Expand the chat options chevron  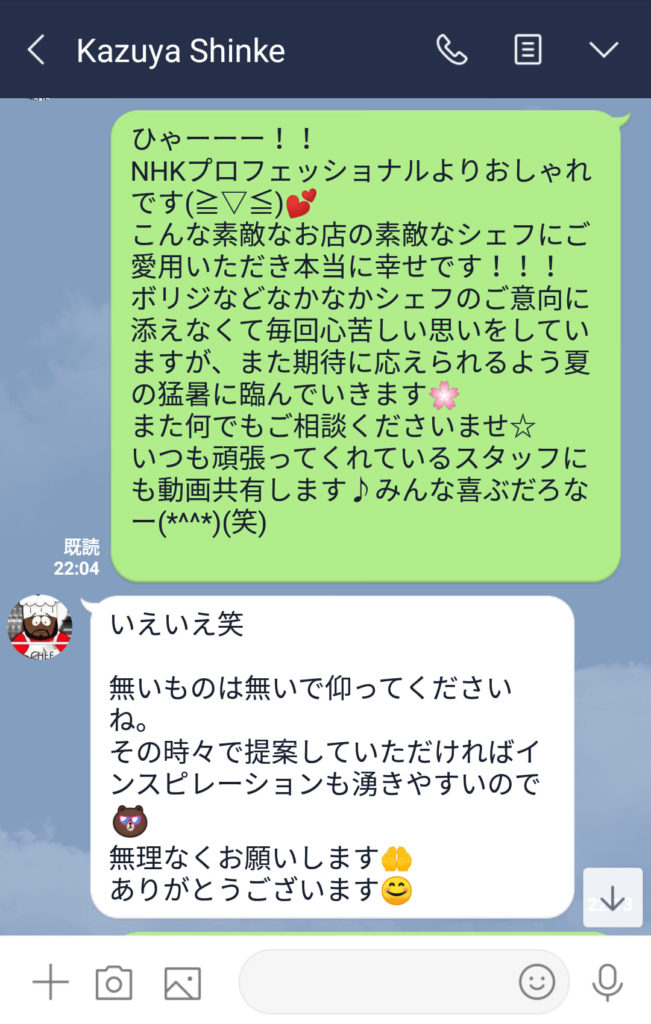(x=604, y=50)
